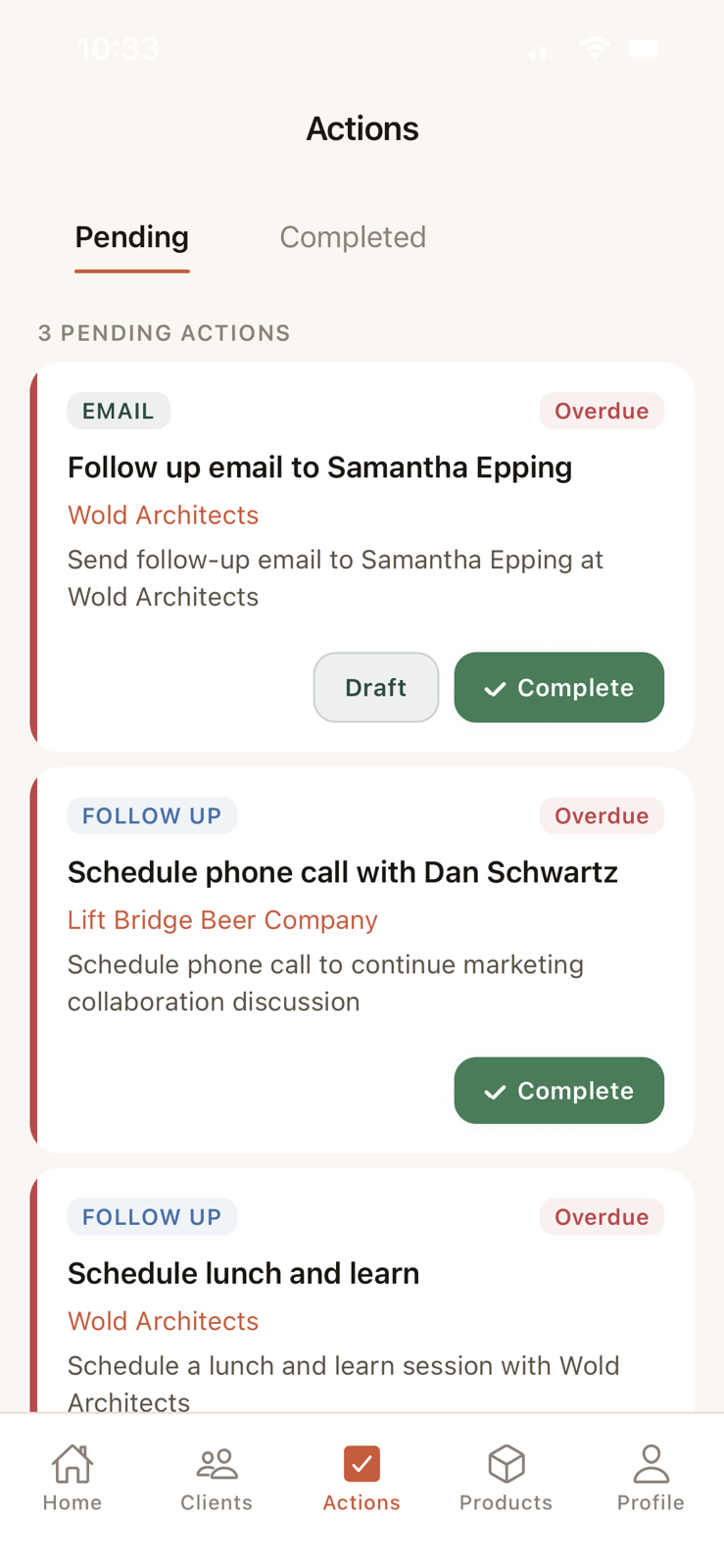The image size is (724, 1568).
Task: Select the Pending tab
Action: (x=131, y=237)
